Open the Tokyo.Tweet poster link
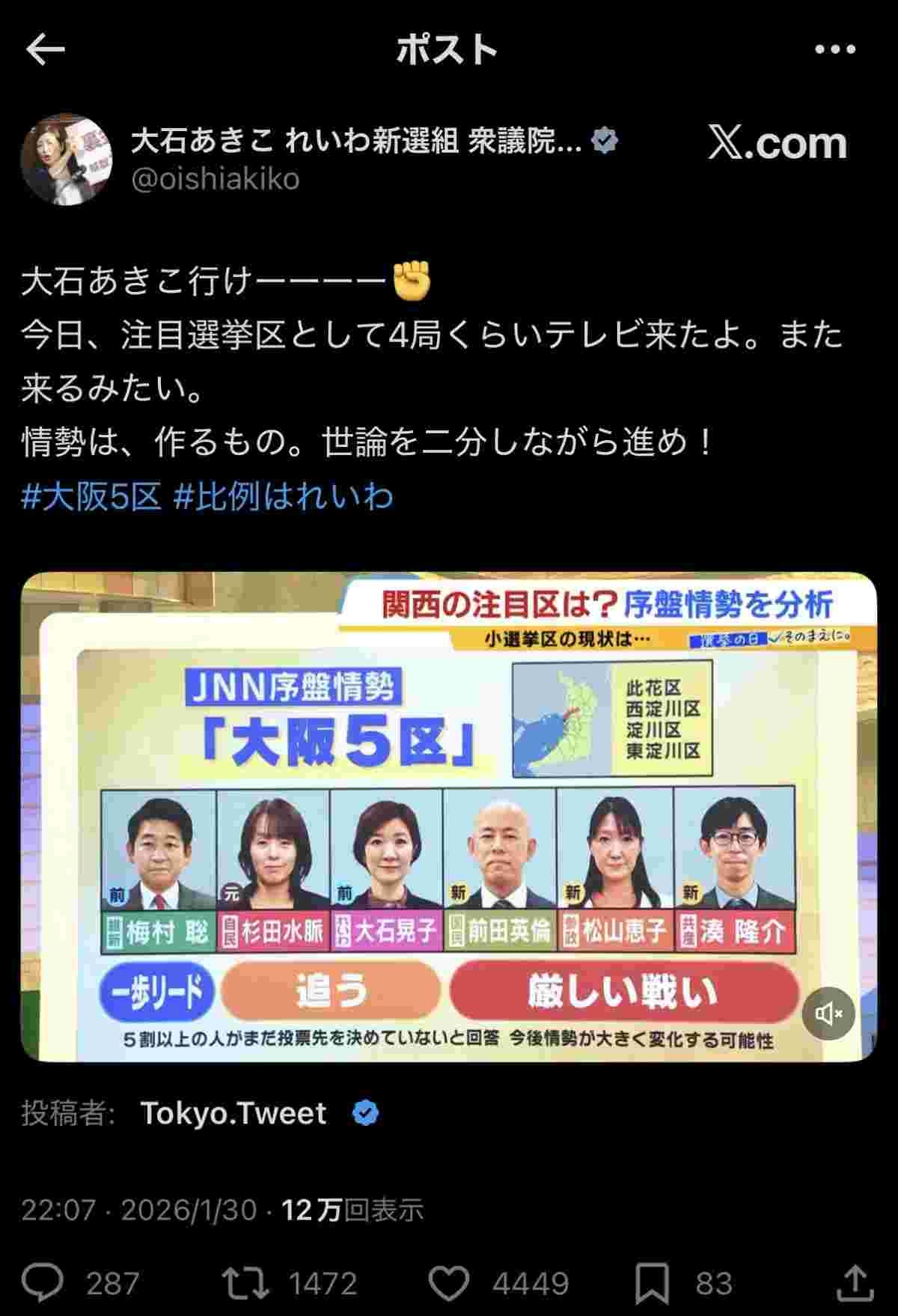Screen dimensions: 898x1316 (x=233, y=1113)
